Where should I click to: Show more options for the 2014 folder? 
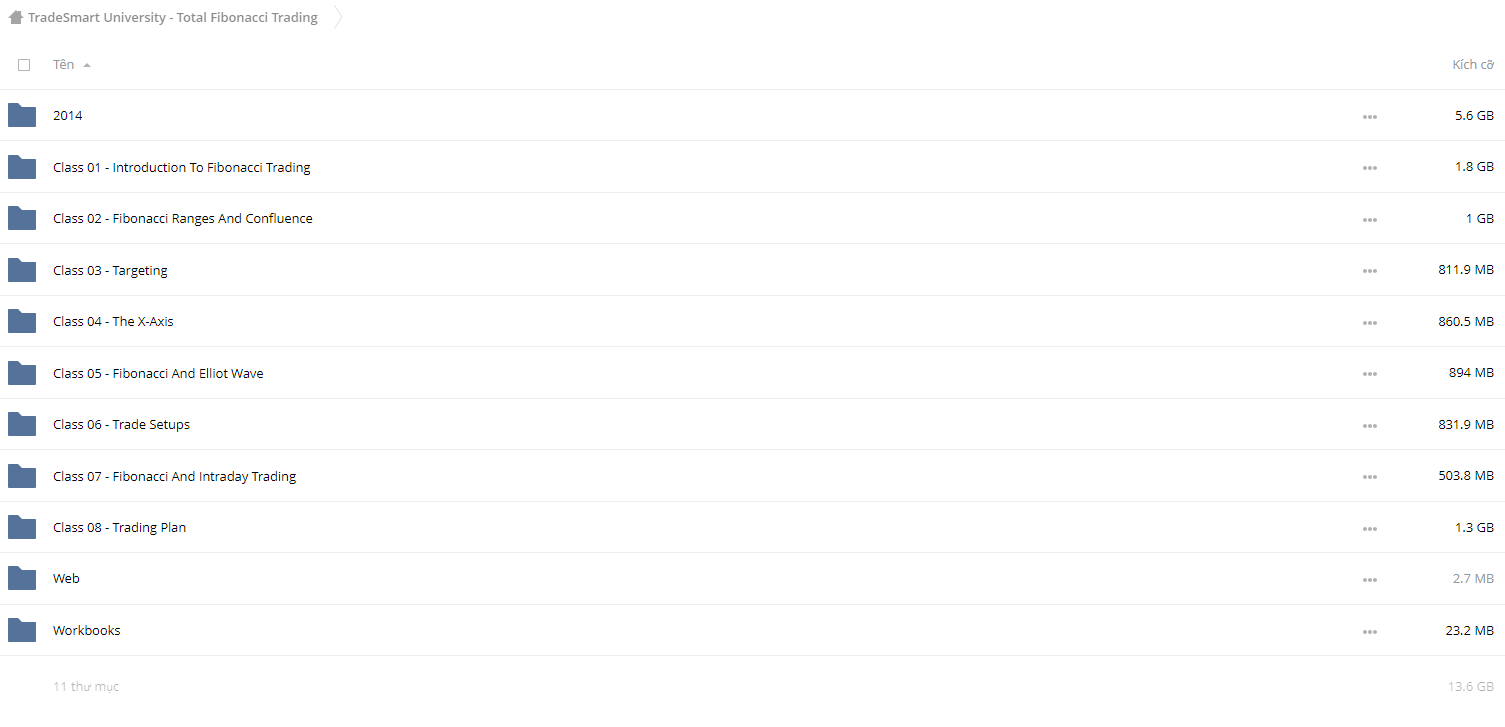pyautogui.click(x=1369, y=117)
